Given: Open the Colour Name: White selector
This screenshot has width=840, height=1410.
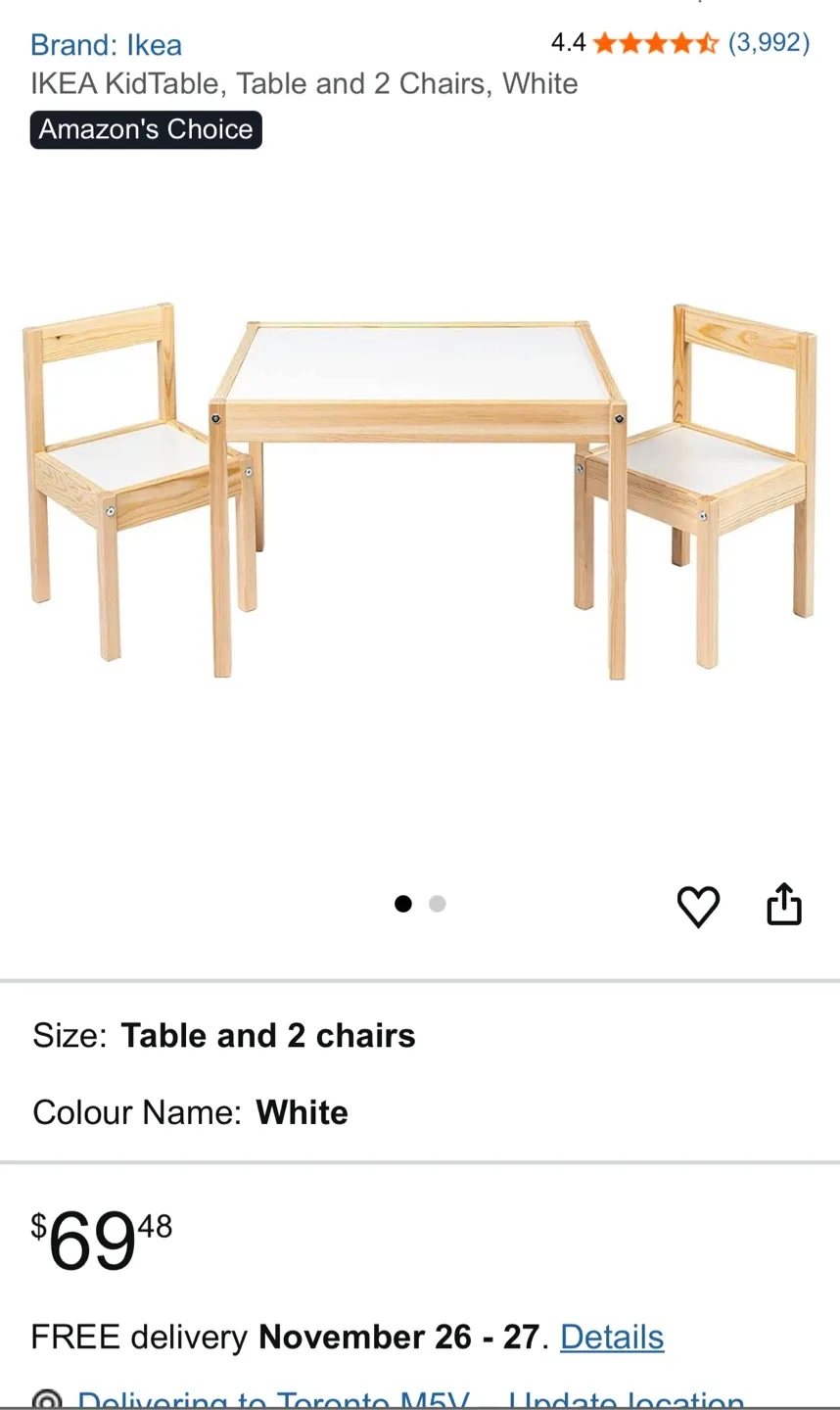Looking at the screenshot, I should tap(190, 1112).
